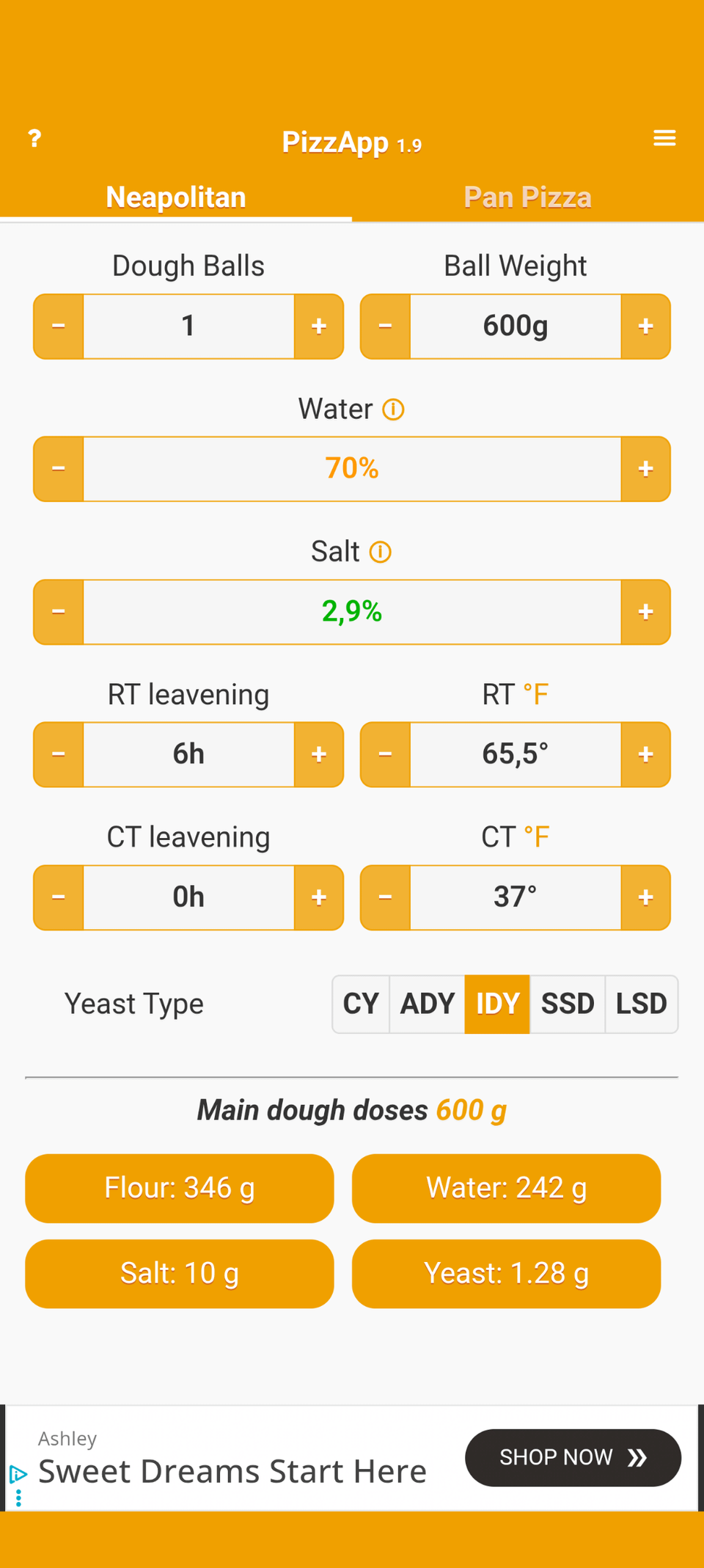Add an hour to RT leavening
The height and width of the screenshot is (1568, 704).
pyautogui.click(x=318, y=754)
